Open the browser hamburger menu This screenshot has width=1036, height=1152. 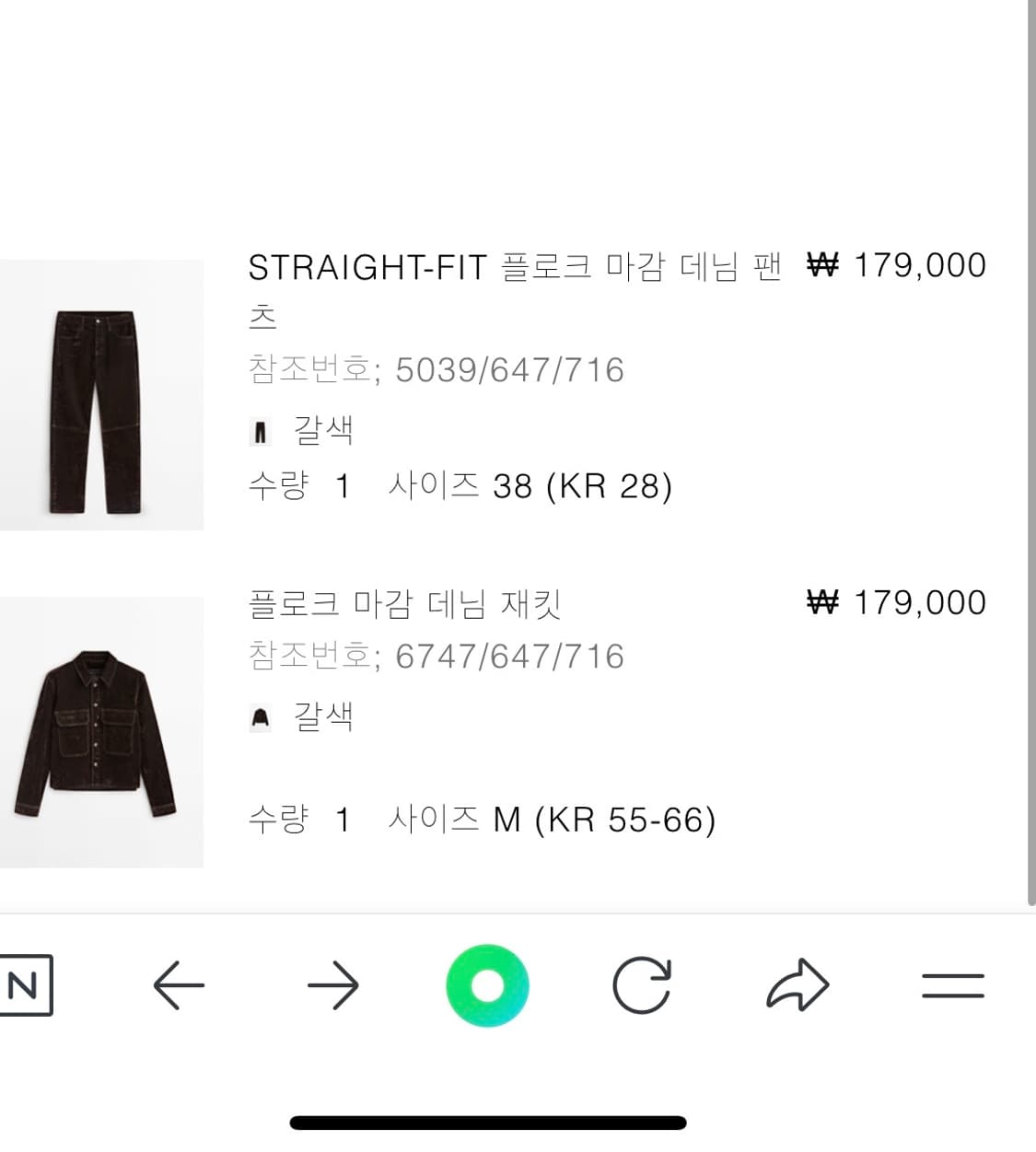(x=953, y=985)
